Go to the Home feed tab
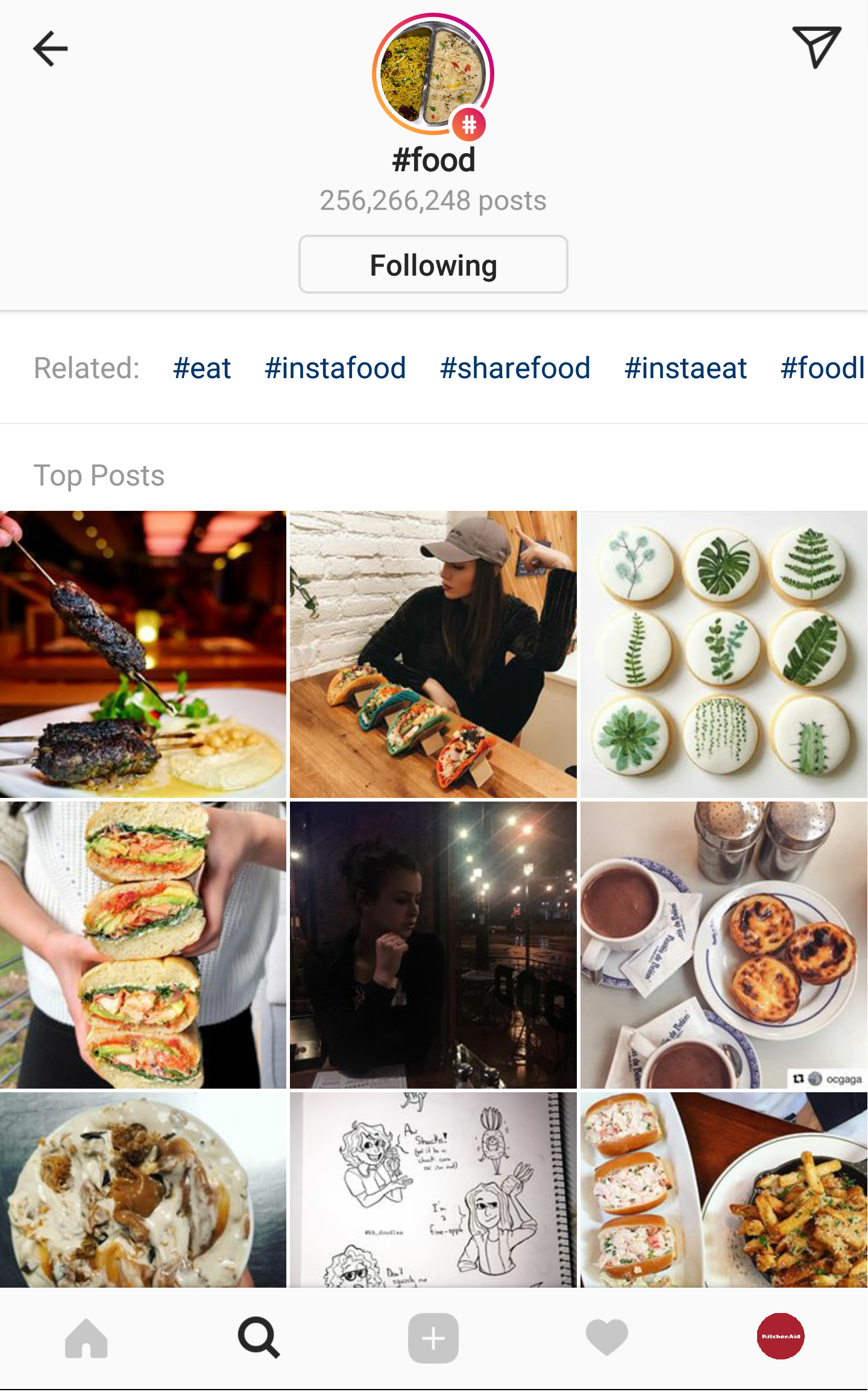Viewport: 868px width, 1392px height. pyautogui.click(x=86, y=1338)
